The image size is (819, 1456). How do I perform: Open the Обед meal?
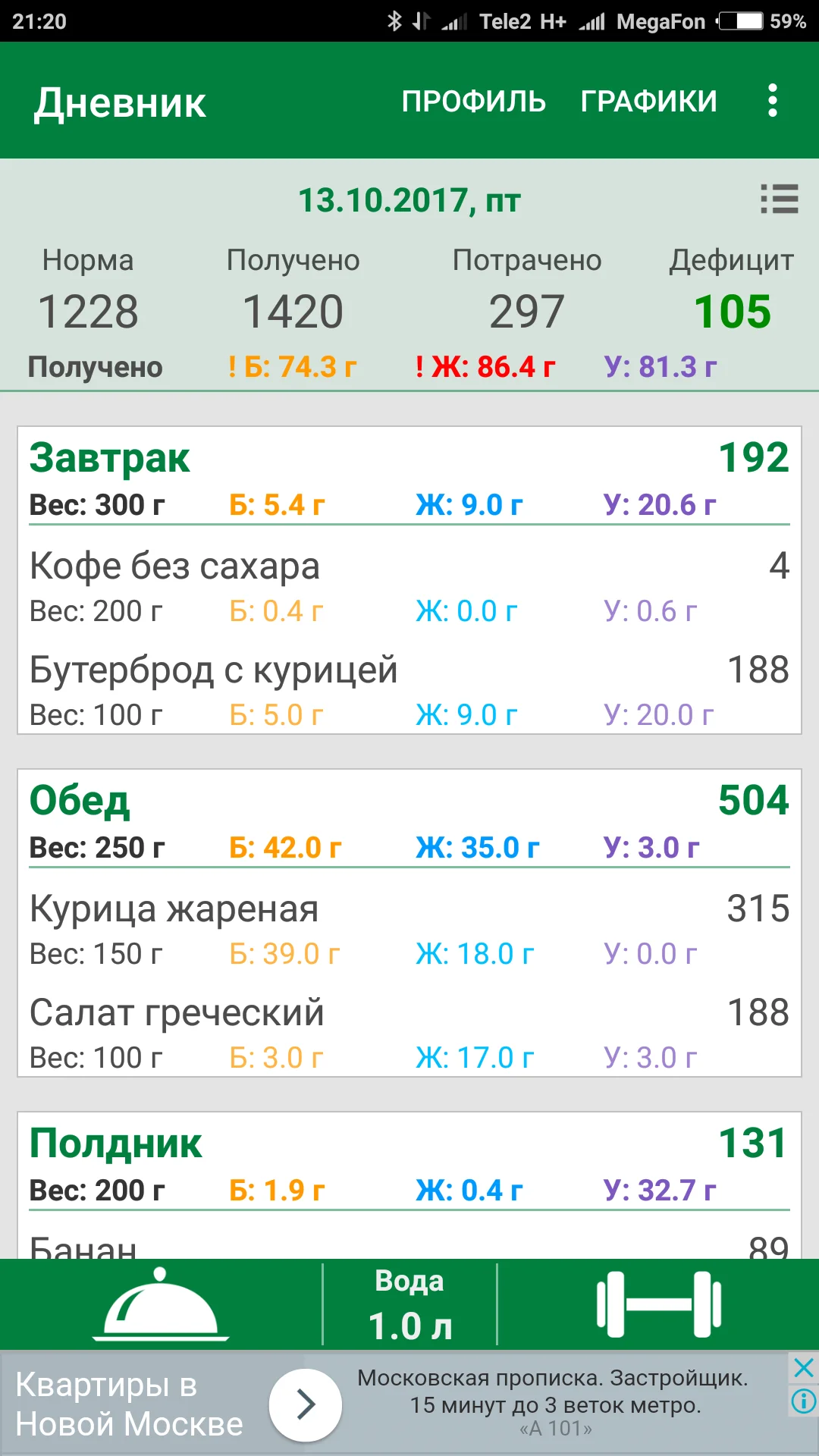point(80,802)
